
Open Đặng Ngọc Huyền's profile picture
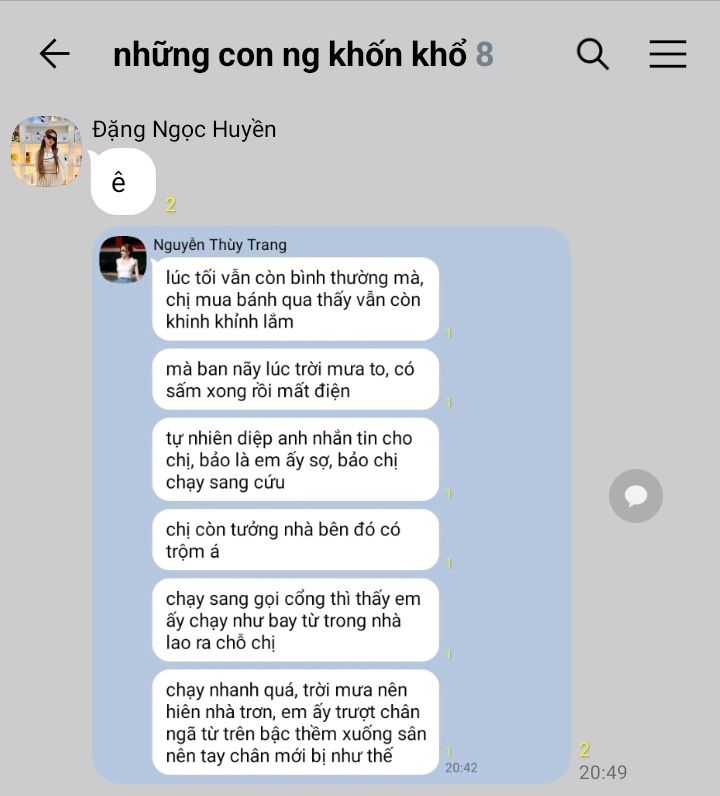tap(46, 151)
